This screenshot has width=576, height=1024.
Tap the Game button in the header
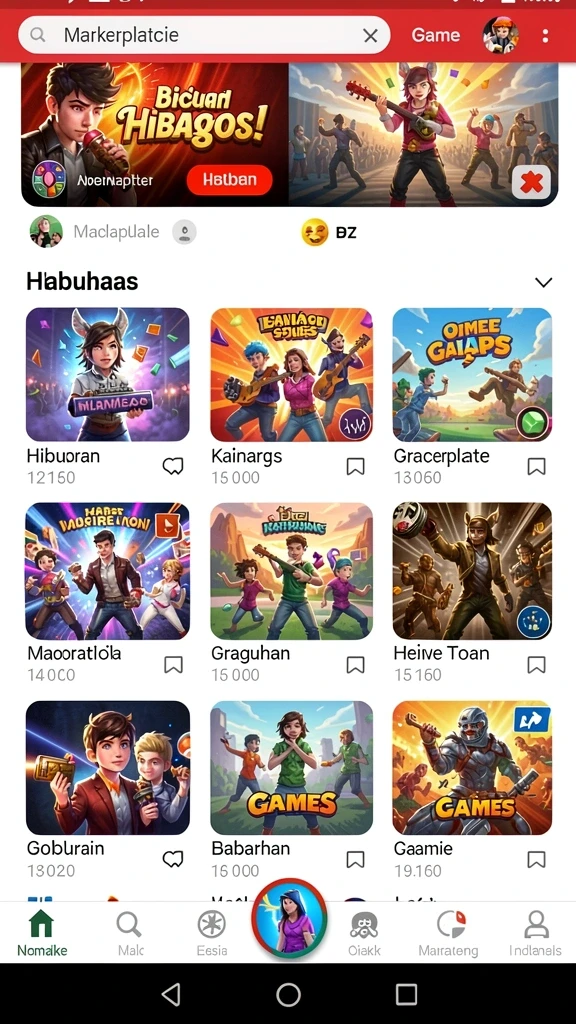point(436,35)
